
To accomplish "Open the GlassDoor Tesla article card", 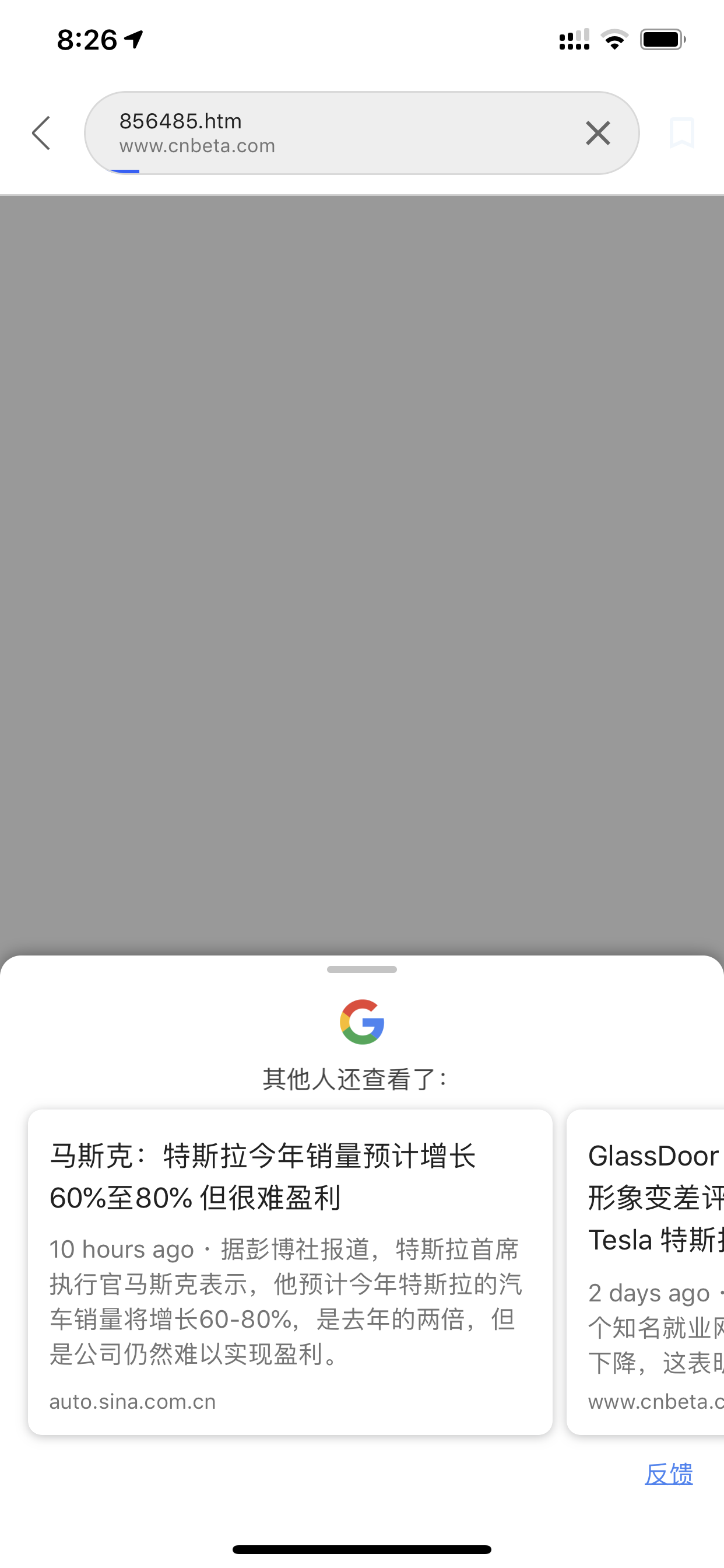I will coord(645,1272).
